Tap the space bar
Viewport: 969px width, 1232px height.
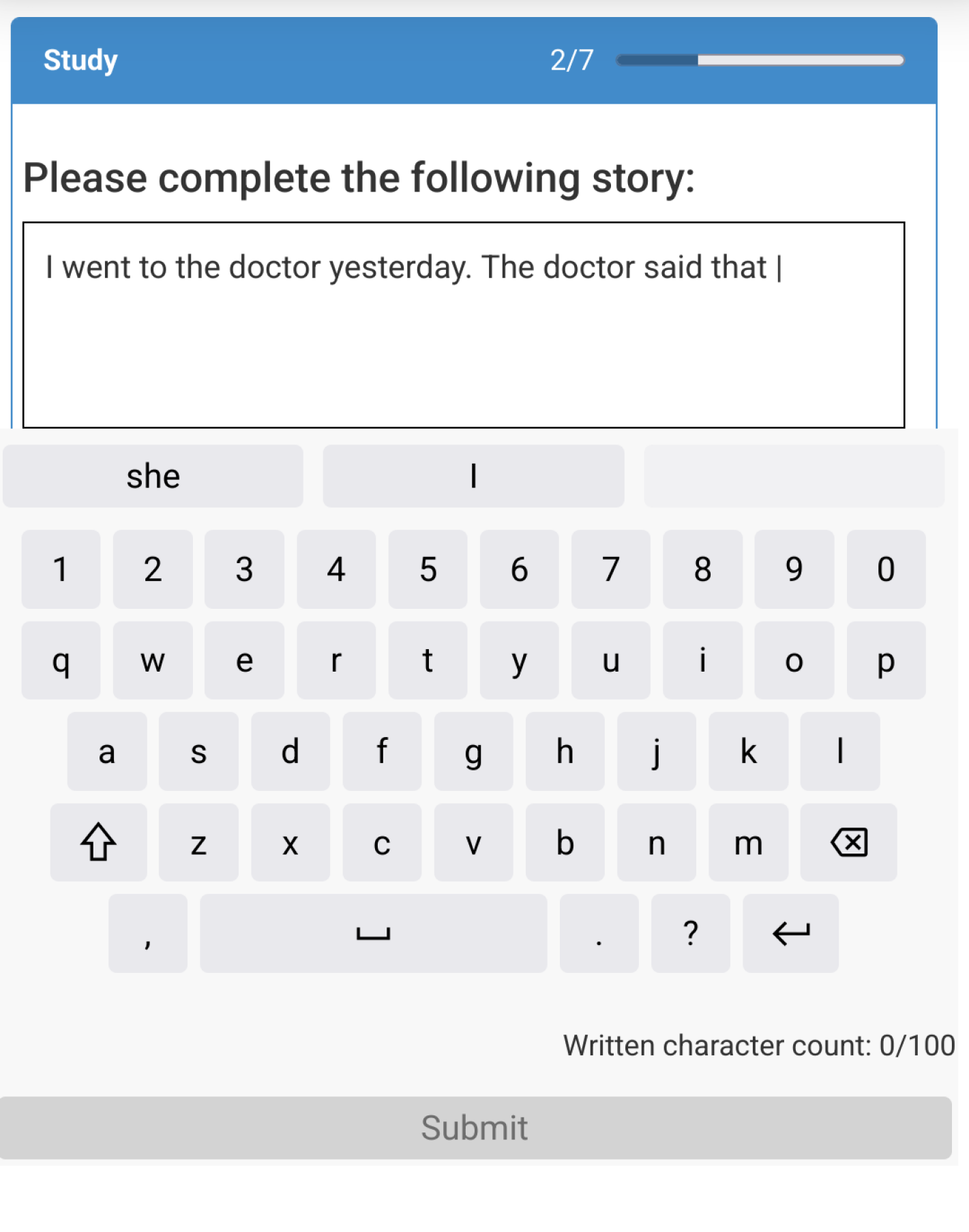coord(373,933)
